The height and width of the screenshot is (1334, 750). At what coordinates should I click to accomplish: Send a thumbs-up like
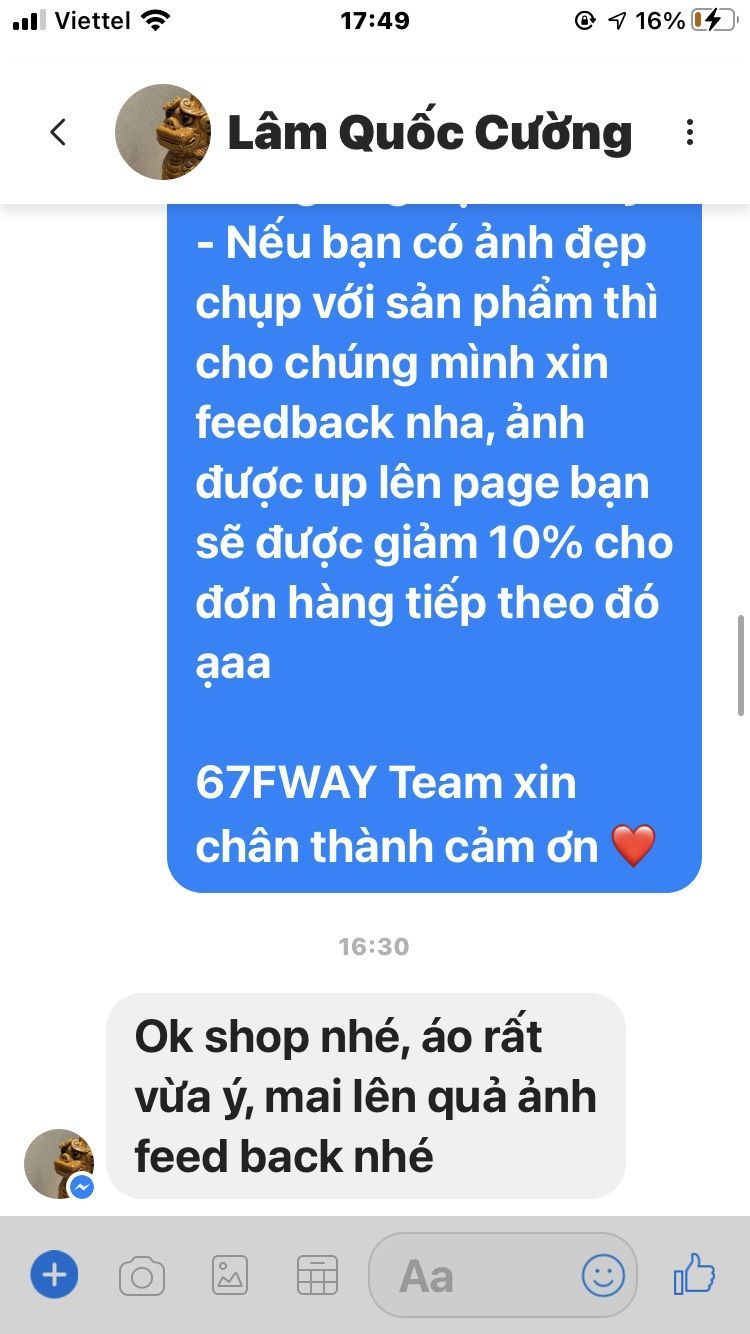click(x=694, y=1274)
